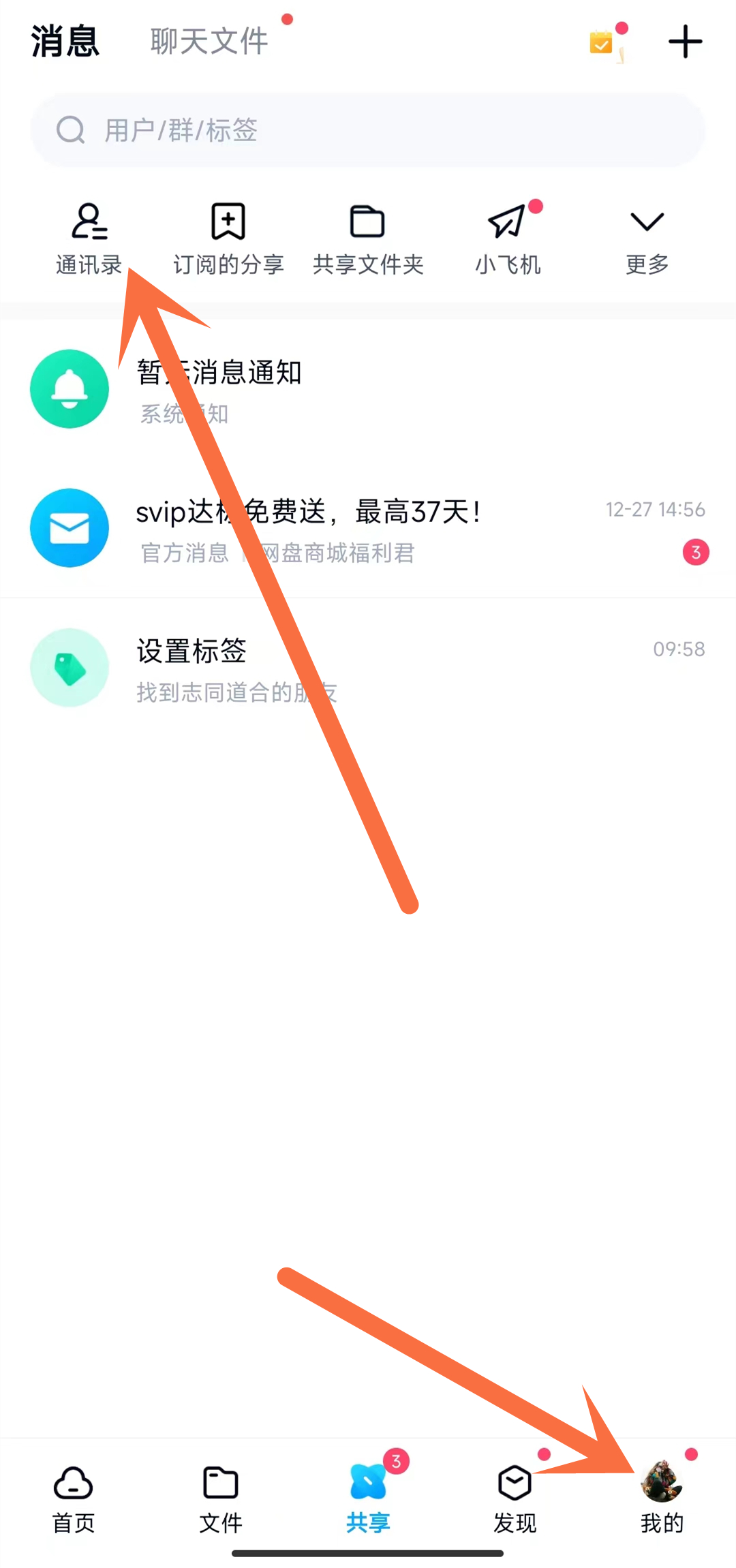Screen dimensions: 736x1568
Task: Tap the plus icon to add new
Action: click(685, 42)
